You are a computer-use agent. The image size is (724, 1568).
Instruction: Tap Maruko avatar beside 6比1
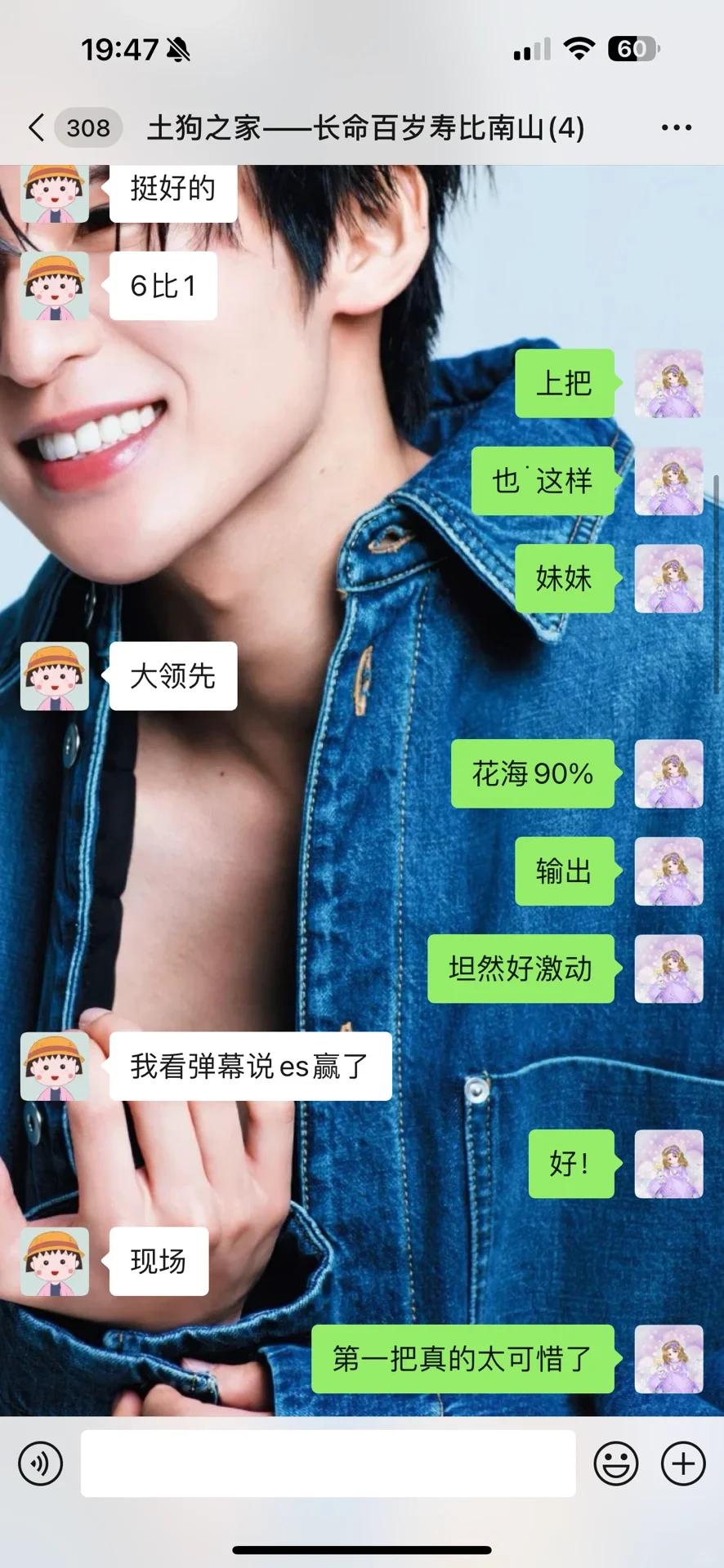[55, 285]
